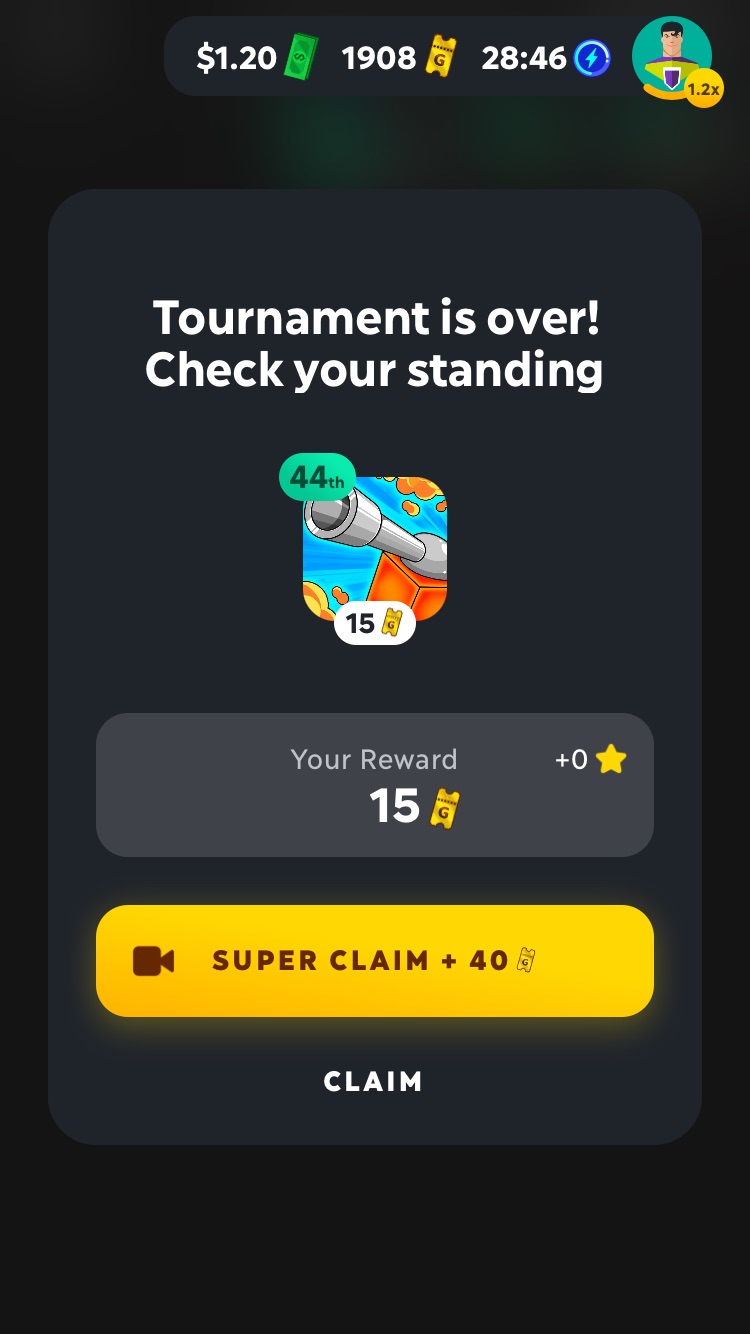
Task: Open the $1.20 cash balance
Action: 256,58
